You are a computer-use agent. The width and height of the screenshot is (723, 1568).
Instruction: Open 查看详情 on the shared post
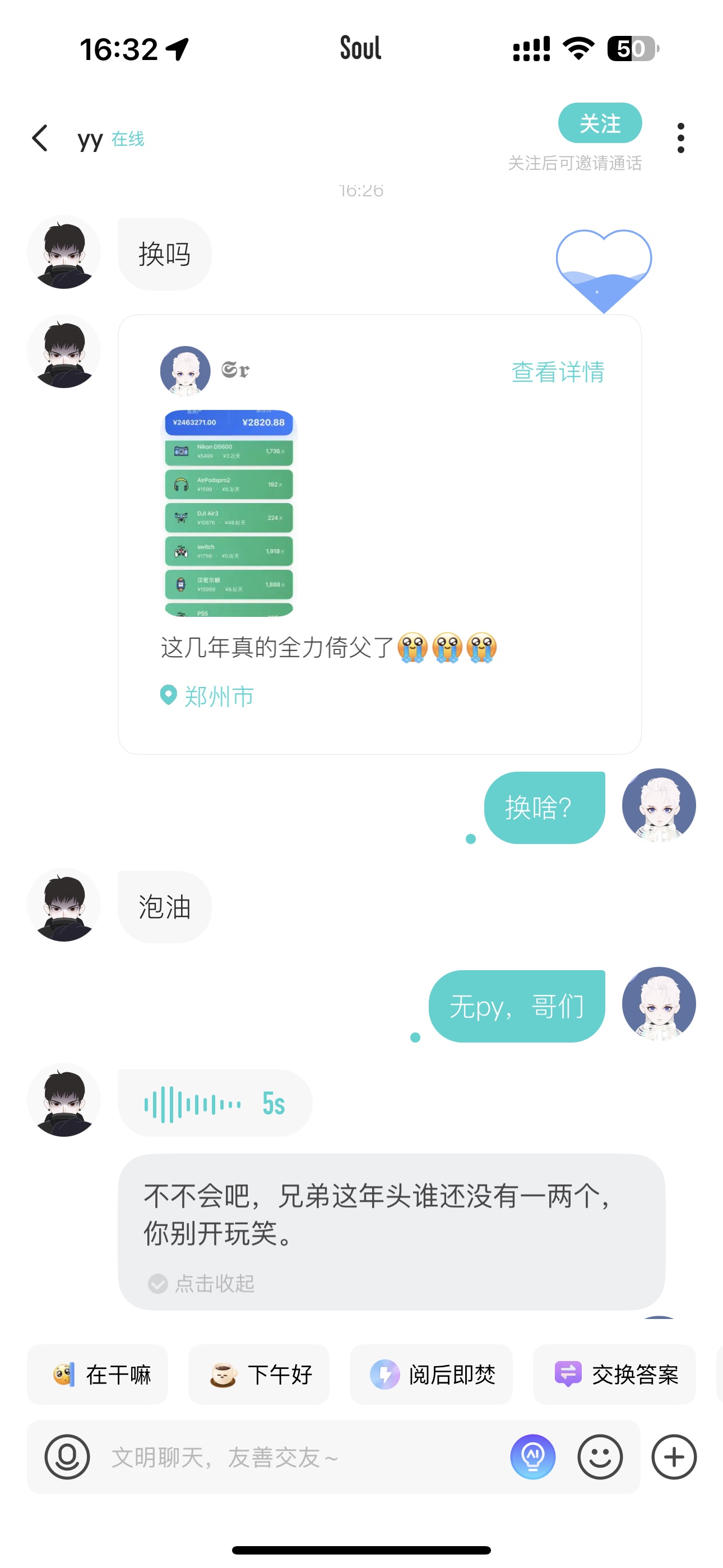558,372
